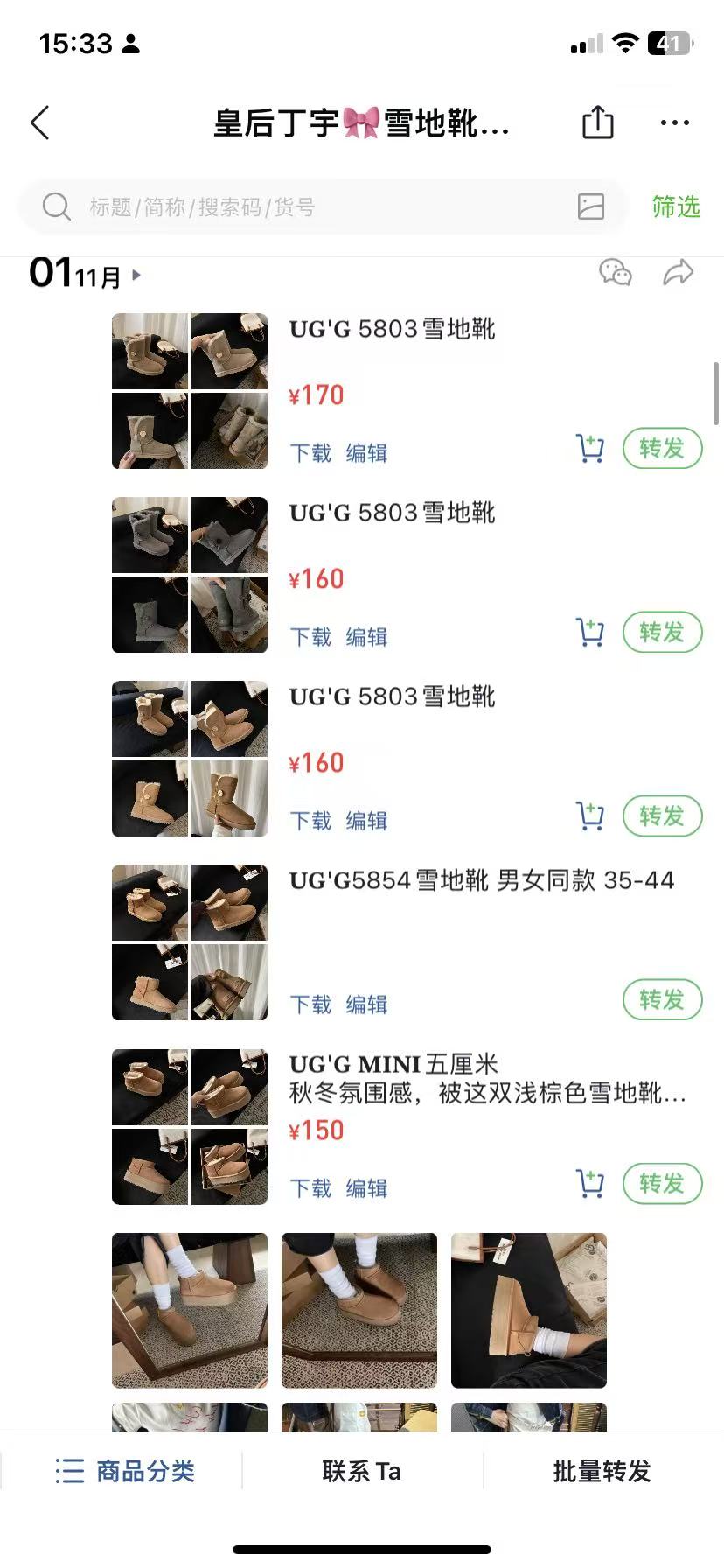Open the 筛选 filter options
The image size is (724, 1568).
pyautogui.click(x=676, y=207)
